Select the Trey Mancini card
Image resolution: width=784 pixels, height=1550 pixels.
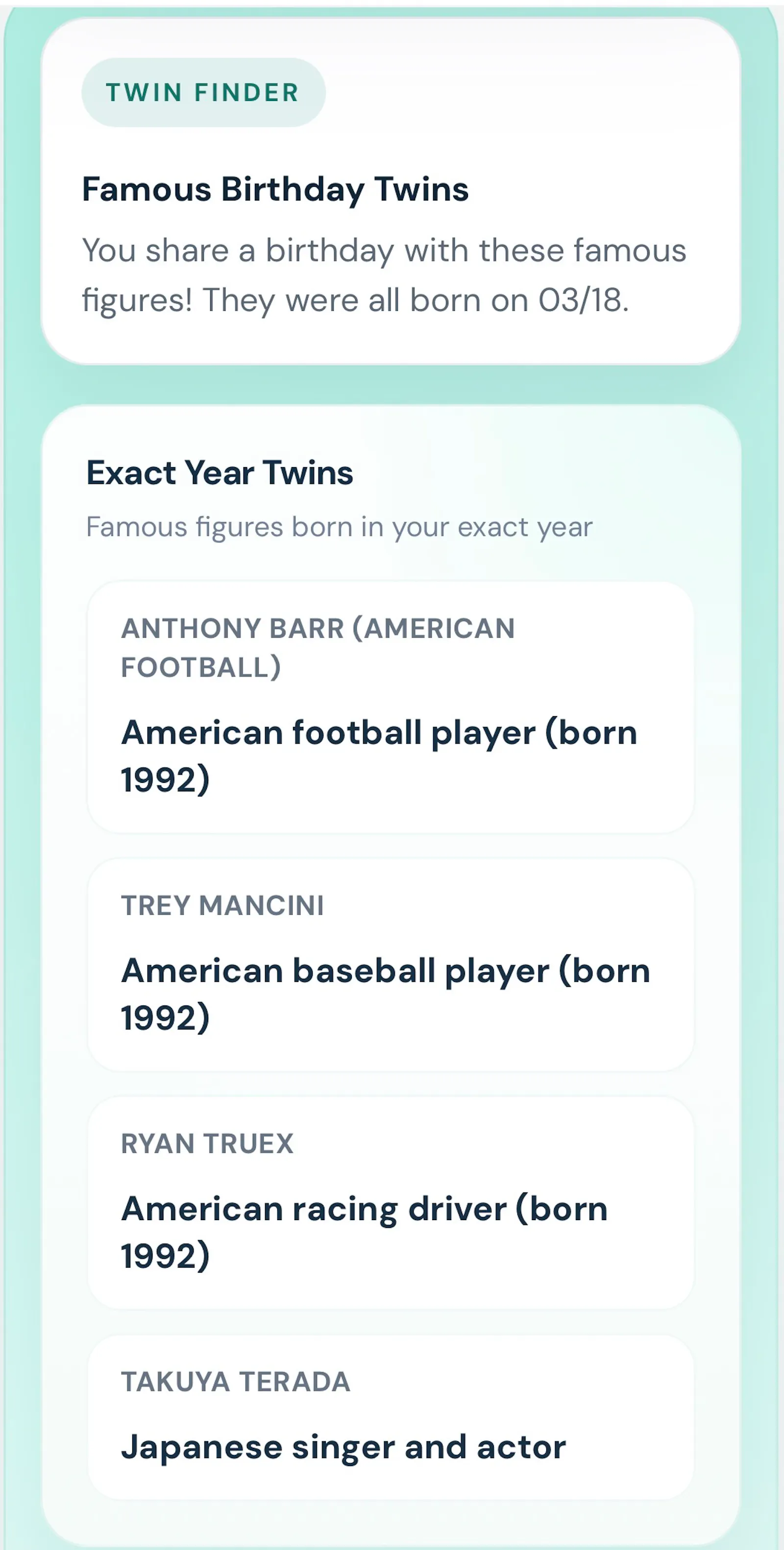pos(391,965)
